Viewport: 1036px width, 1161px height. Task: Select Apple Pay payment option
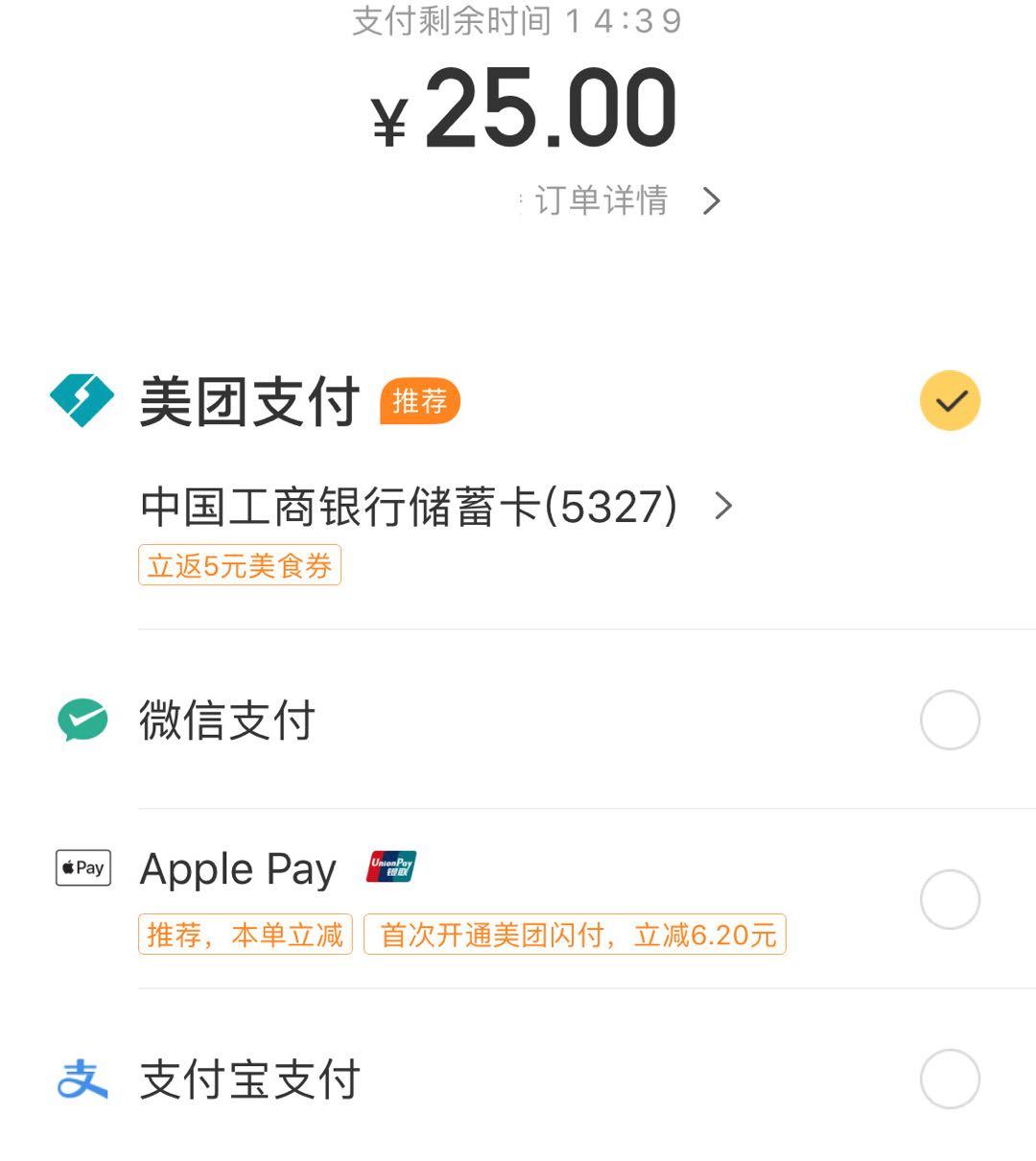950,899
